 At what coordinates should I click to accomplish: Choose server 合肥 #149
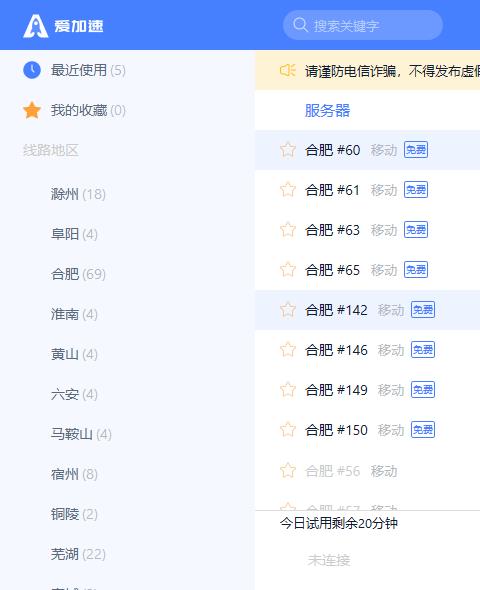367,390
